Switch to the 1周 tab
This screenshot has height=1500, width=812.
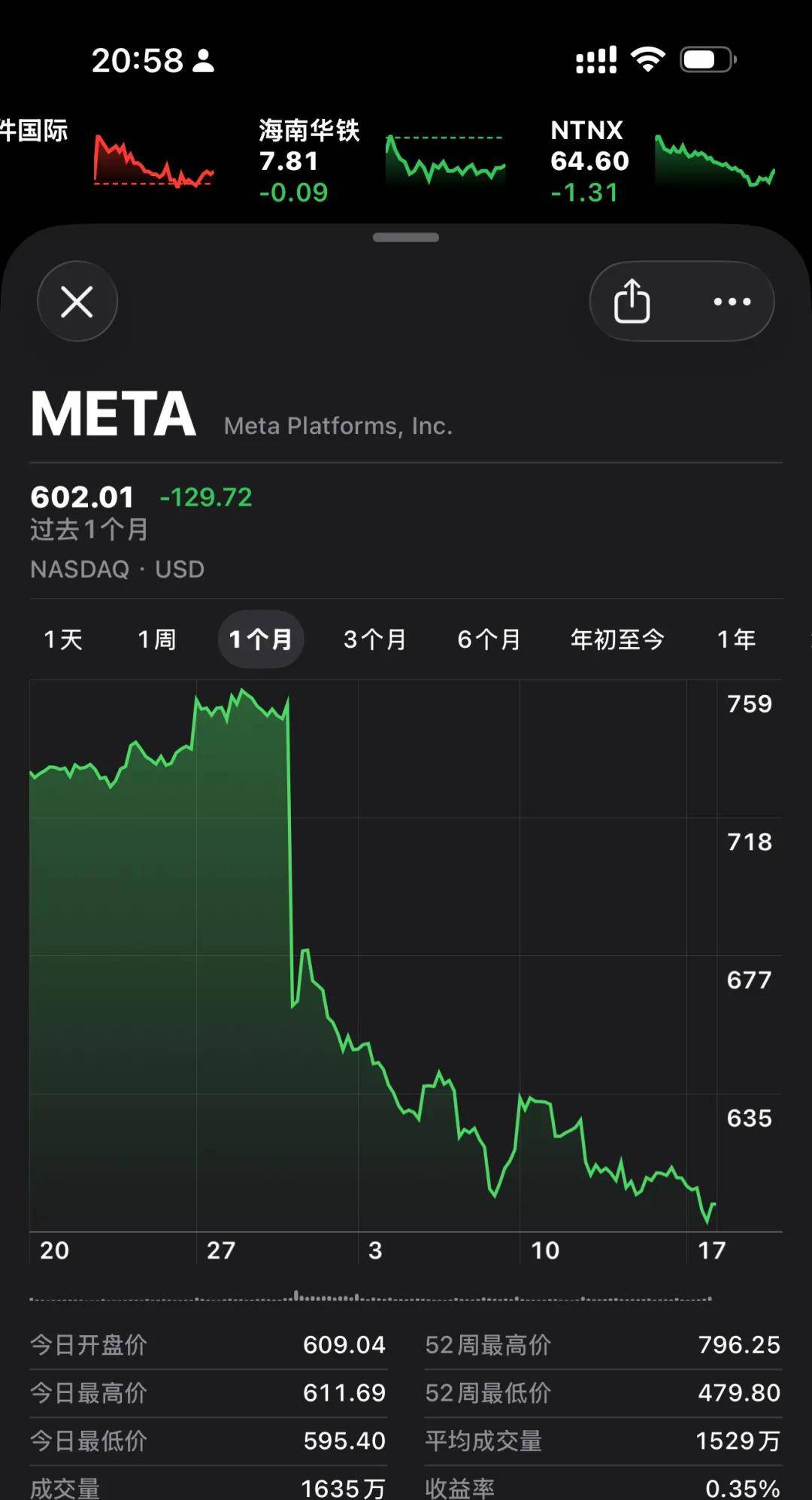point(156,639)
